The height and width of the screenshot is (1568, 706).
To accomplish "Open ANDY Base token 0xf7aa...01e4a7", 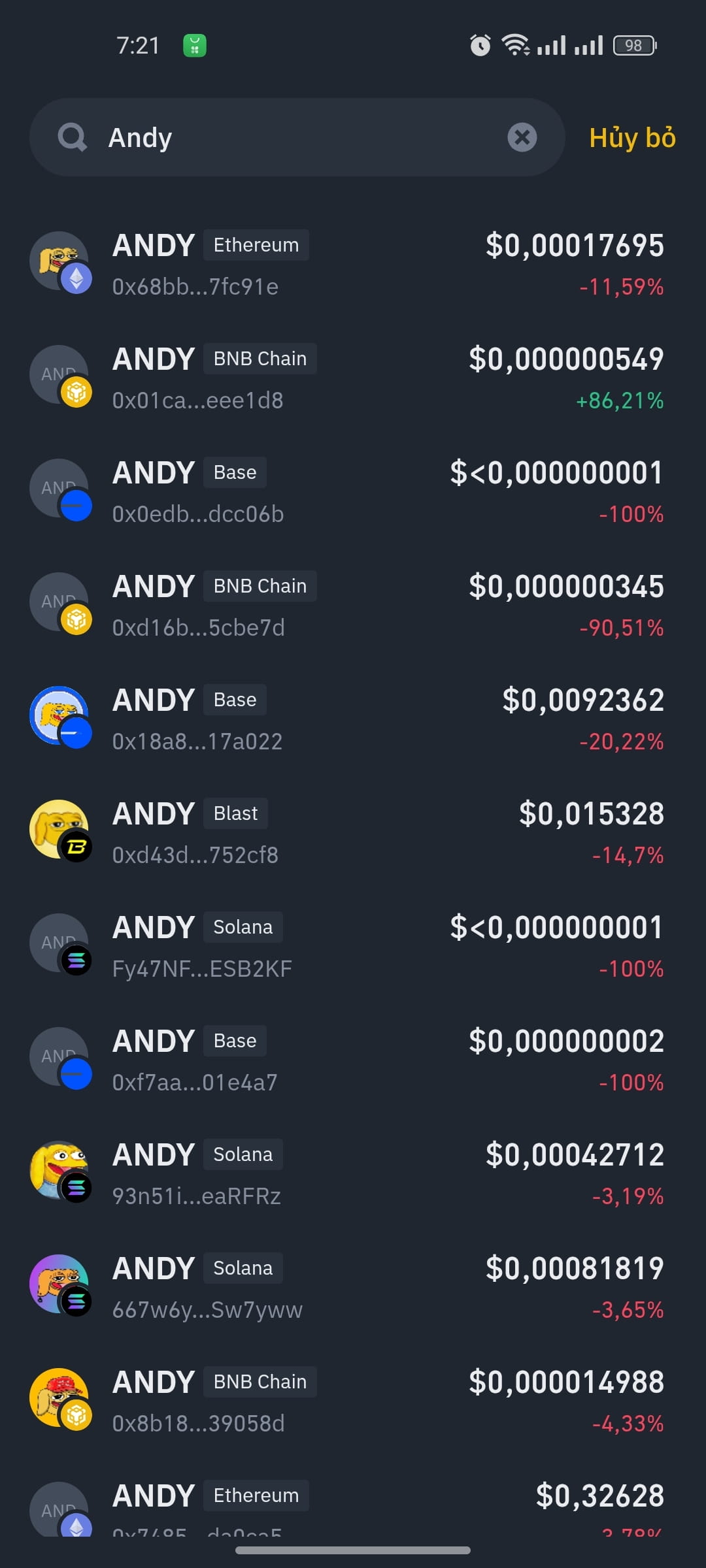I will pyautogui.click(x=353, y=1060).
